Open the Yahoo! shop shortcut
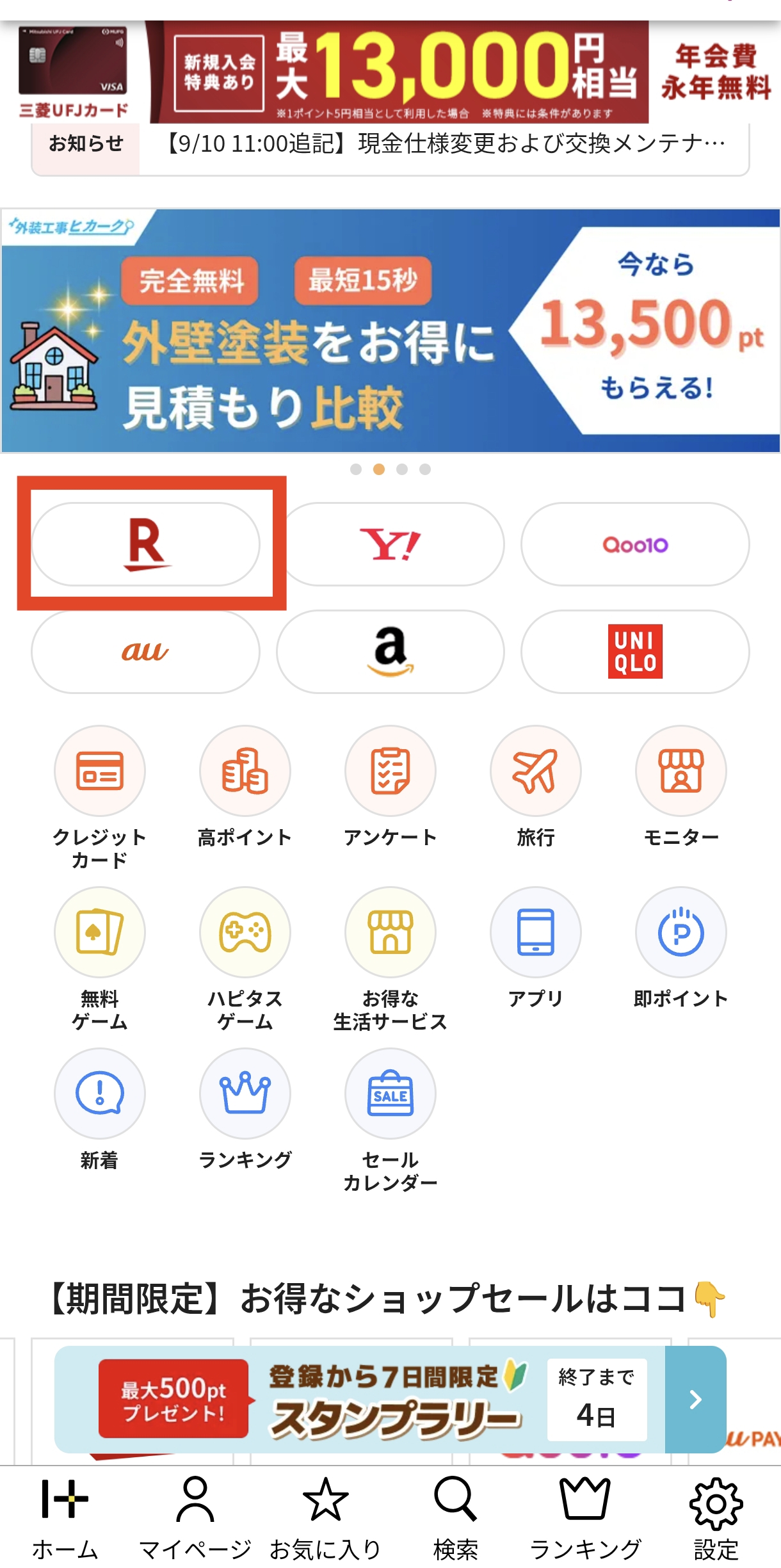Viewport: 781px width, 1568px height. [x=390, y=544]
